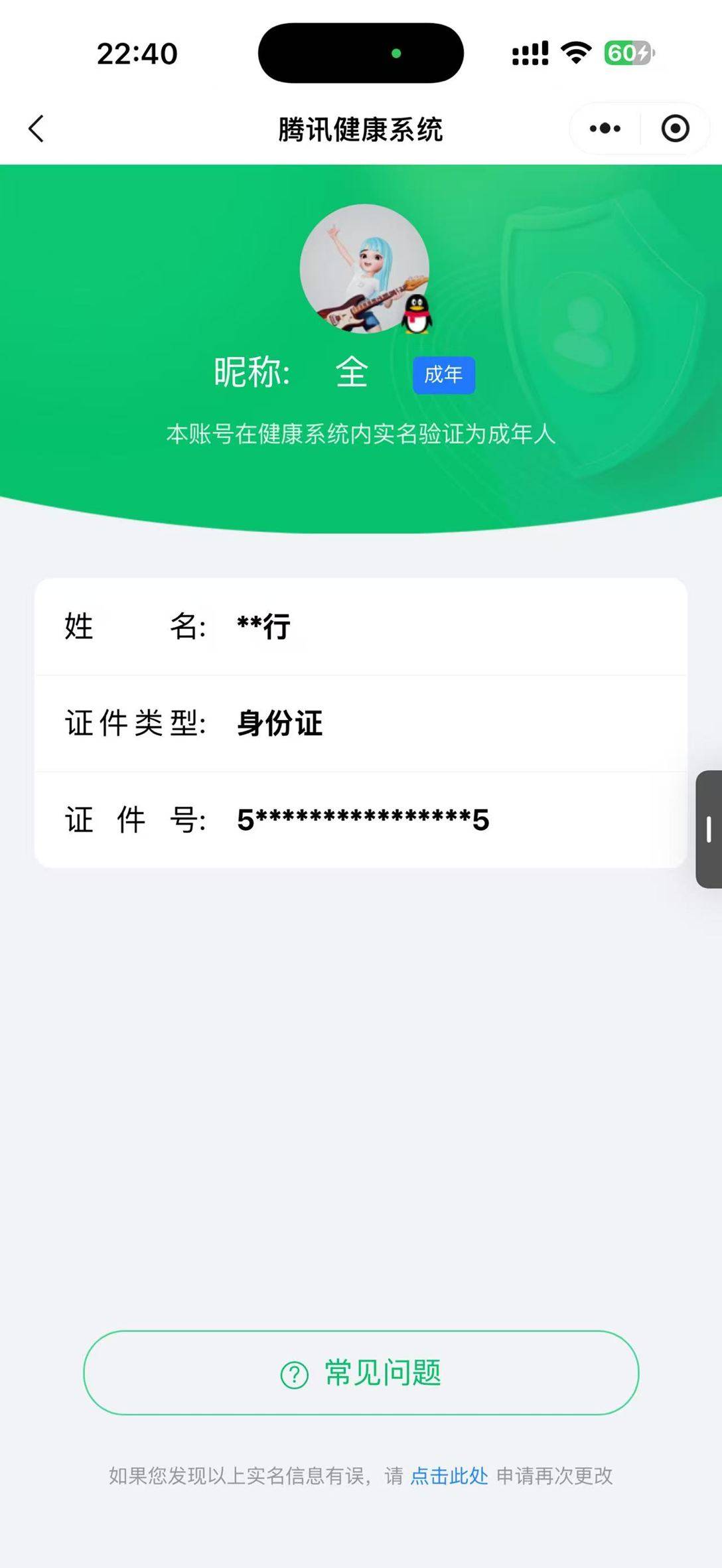The height and width of the screenshot is (1568, 722).
Task: Tap the adult verification description text
Action: pos(361,435)
